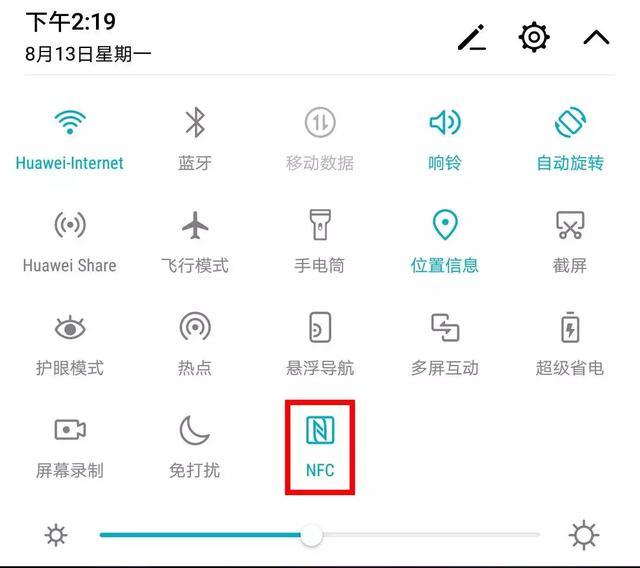Start 多屏互动 multi-screen sharing
This screenshot has height=568, width=640.
445,328
